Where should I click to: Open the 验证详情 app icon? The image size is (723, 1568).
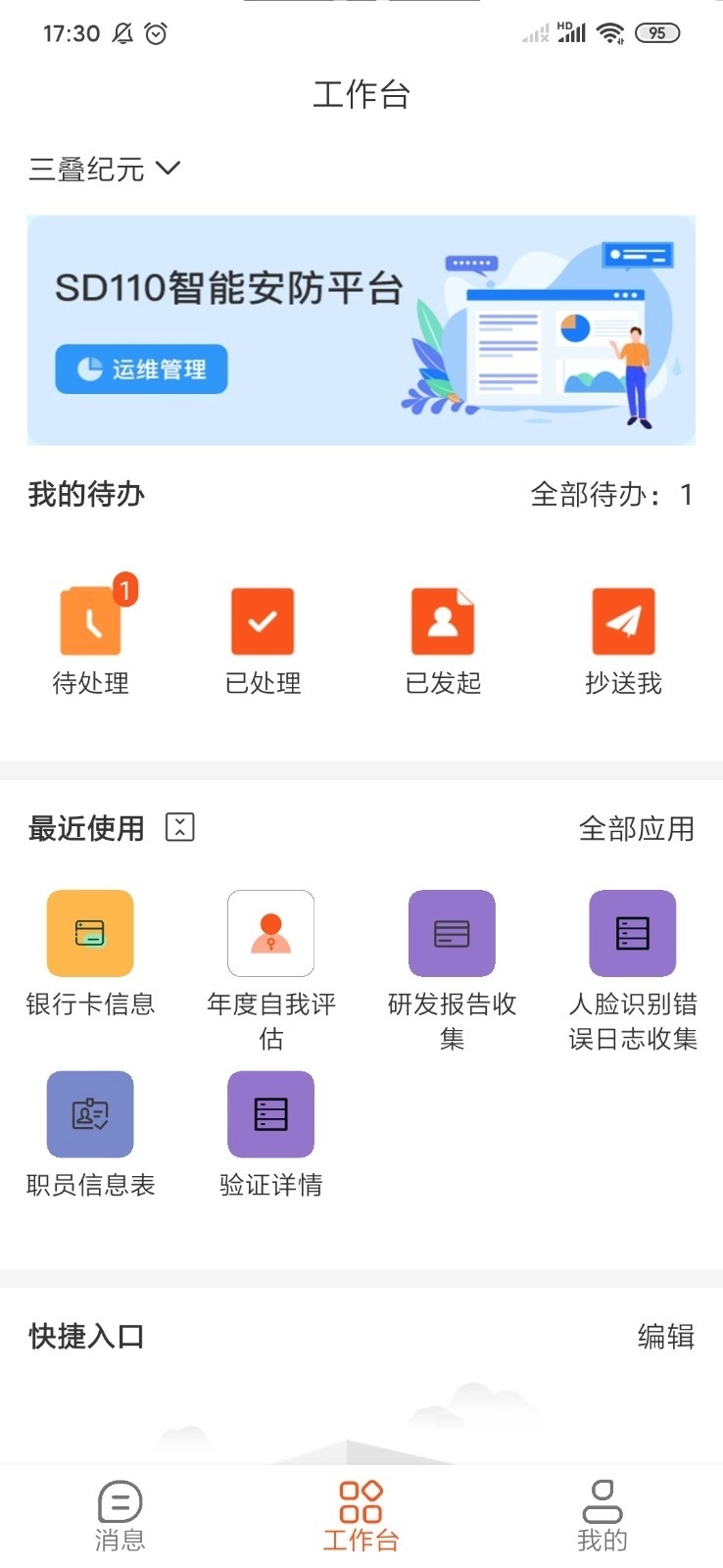270,1113
